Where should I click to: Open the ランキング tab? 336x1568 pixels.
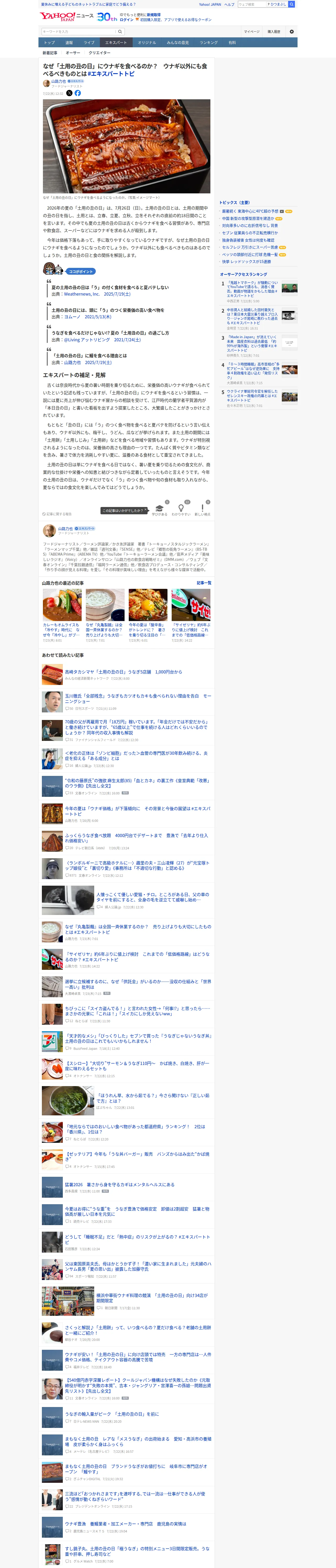click(209, 43)
